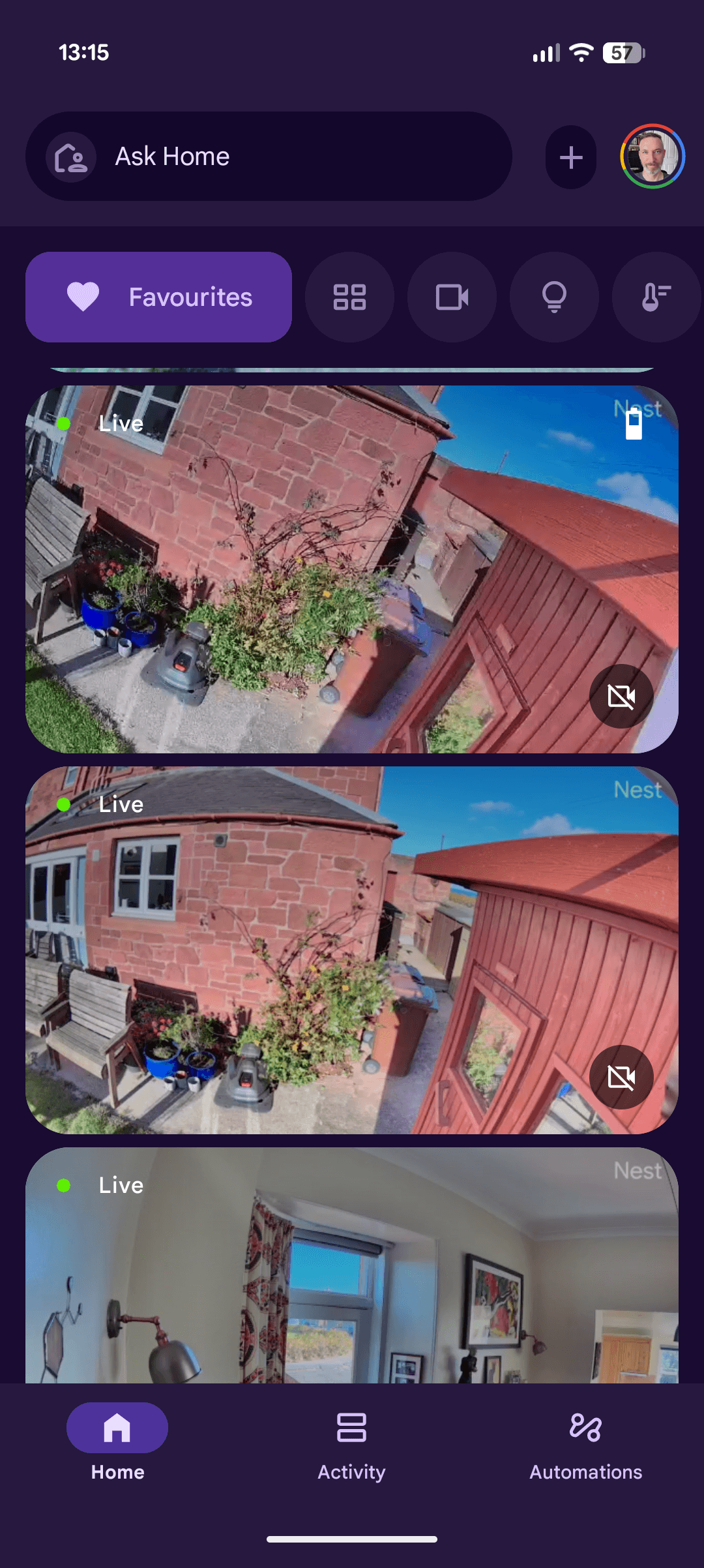Switch to the climate thermometer chip
Screen dimensions: 704x1568
click(x=656, y=297)
